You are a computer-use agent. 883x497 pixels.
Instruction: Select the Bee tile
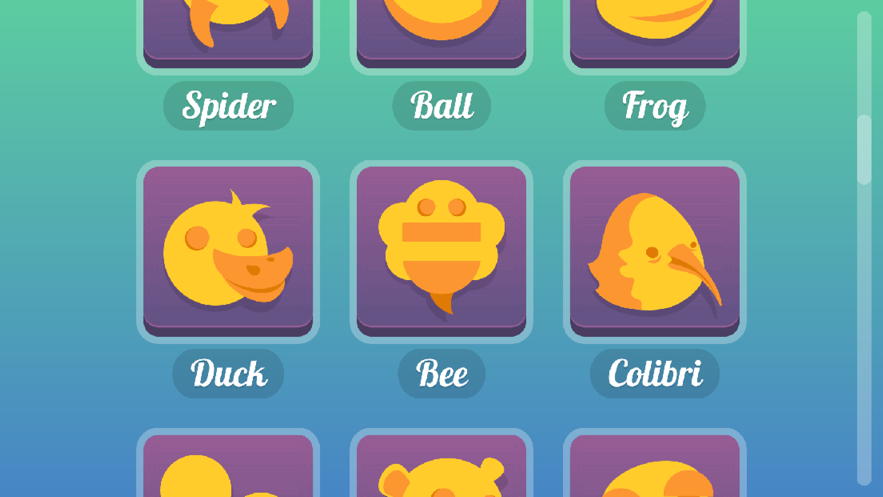click(x=441, y=250)
